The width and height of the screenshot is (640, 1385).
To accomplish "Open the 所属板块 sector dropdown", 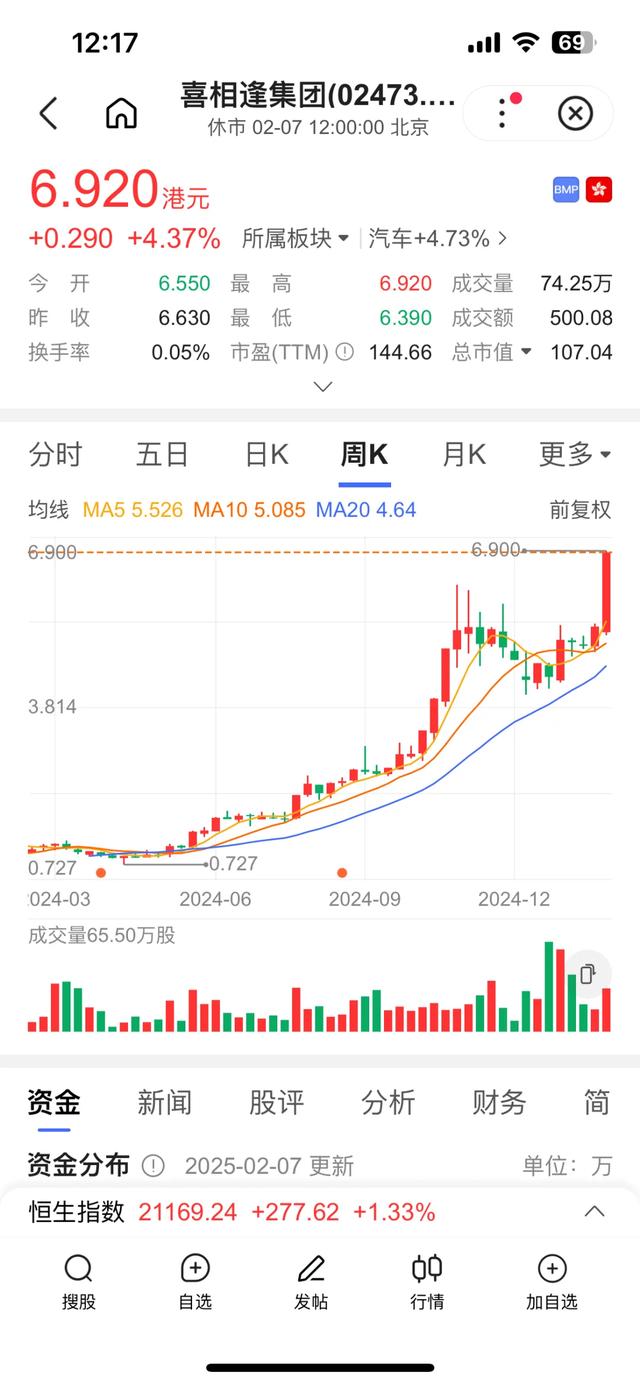I will coord(295,239).
